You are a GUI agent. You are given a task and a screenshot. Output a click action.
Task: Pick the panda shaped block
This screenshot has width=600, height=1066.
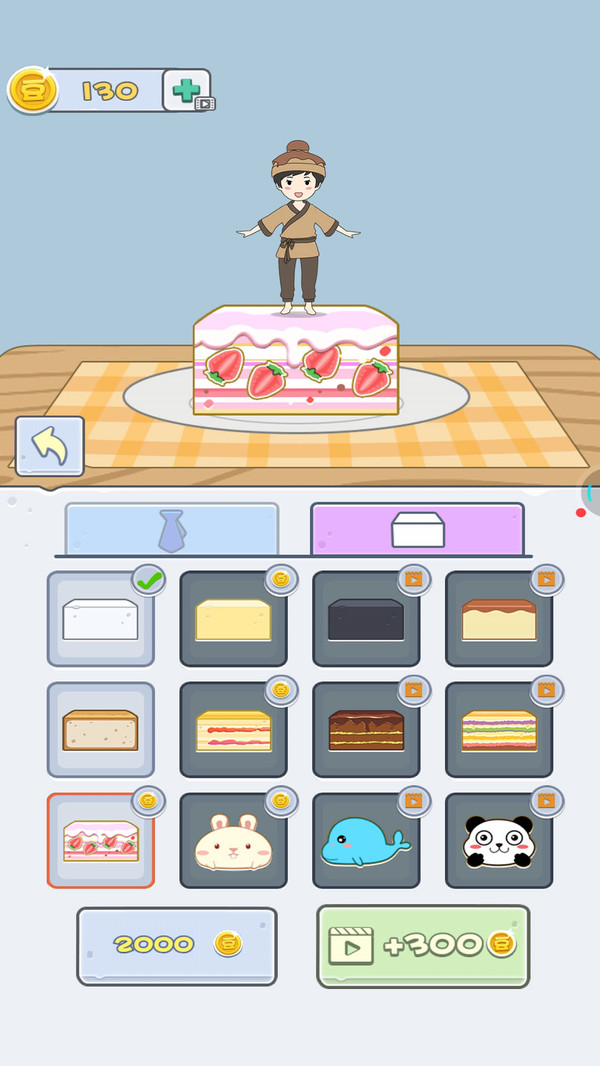click(499, 841)
